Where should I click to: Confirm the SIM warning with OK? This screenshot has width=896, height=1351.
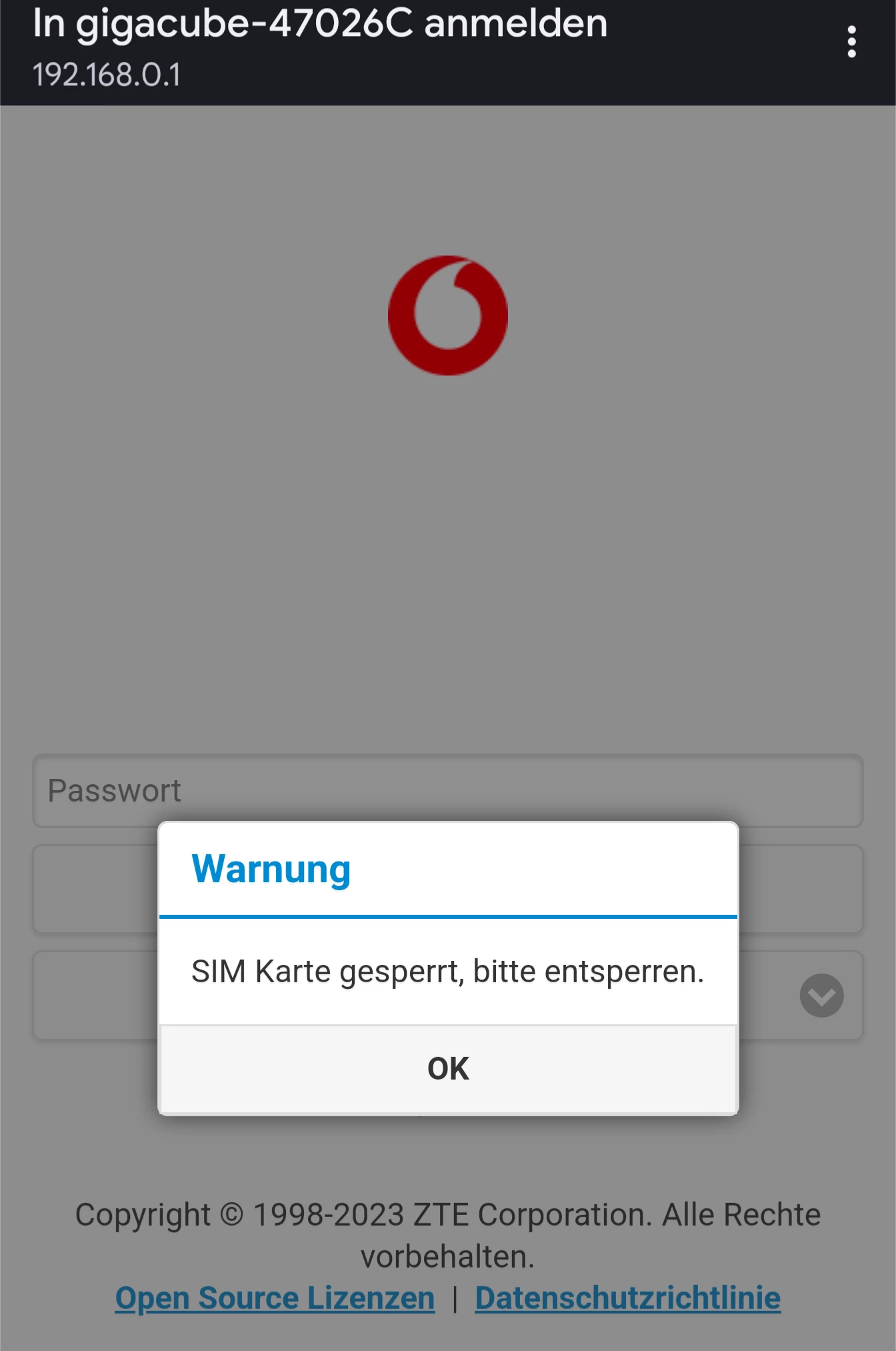point(448,1068)
